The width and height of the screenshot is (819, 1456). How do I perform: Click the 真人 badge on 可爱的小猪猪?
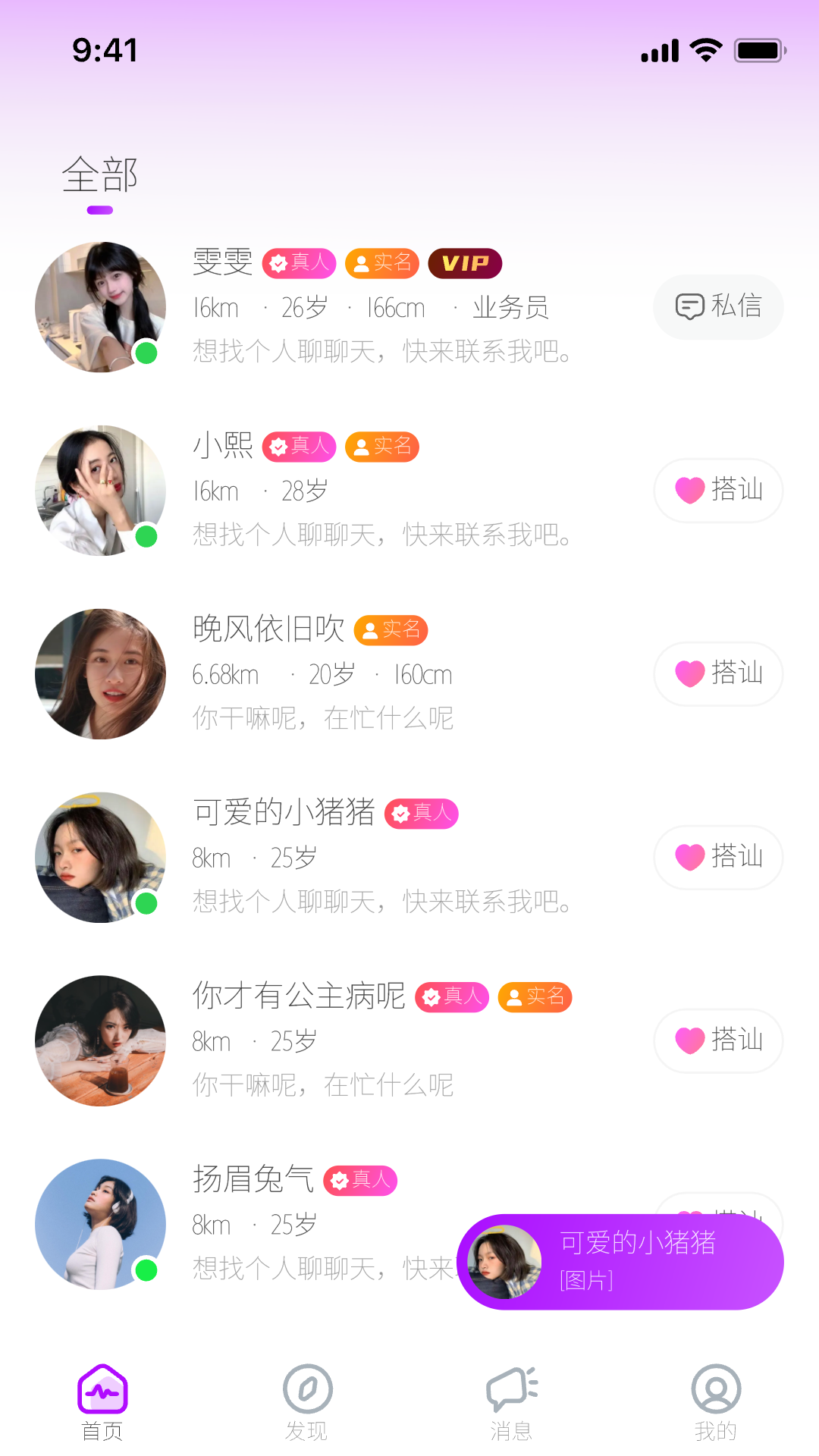[x=422, y=813]
